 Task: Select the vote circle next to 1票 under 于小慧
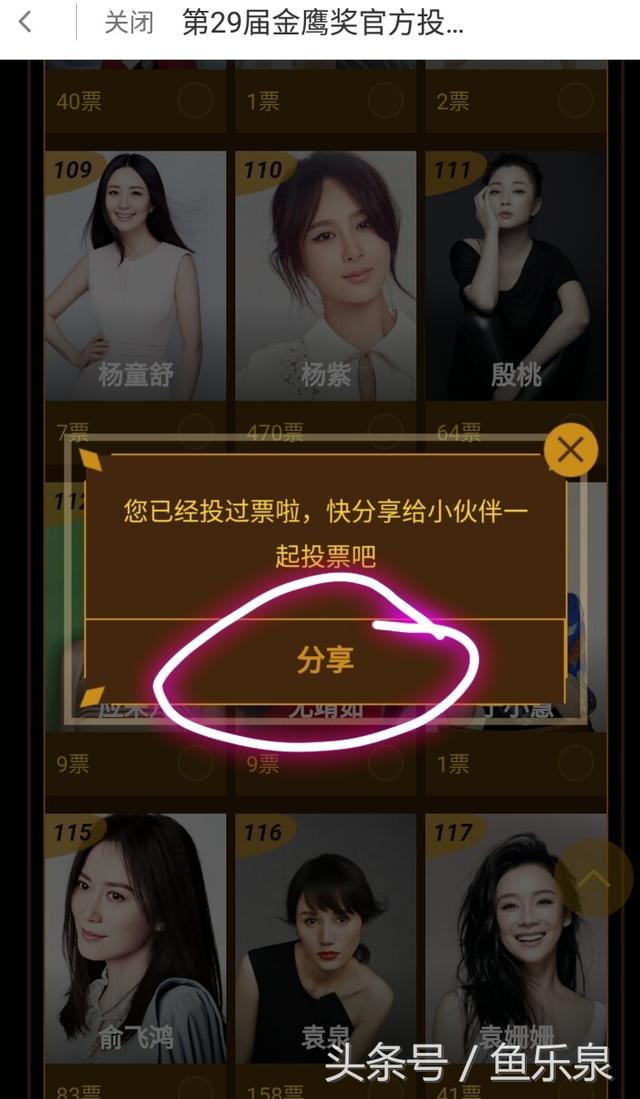coord(575,764)
